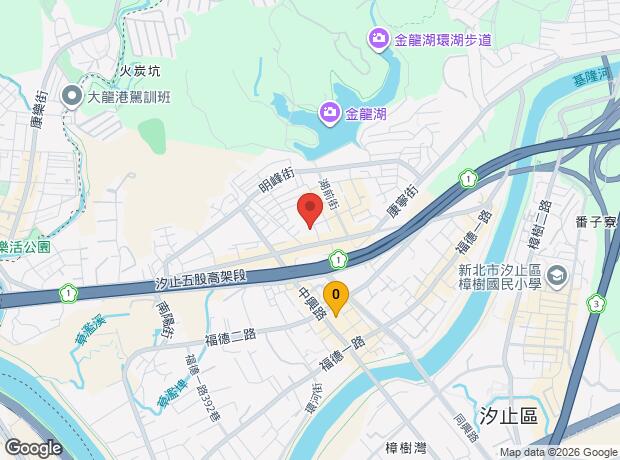Open the 金龍湖環湖步道 attraction pin
Viewport: 620px width, 460px height.
(x=378, y=40)
